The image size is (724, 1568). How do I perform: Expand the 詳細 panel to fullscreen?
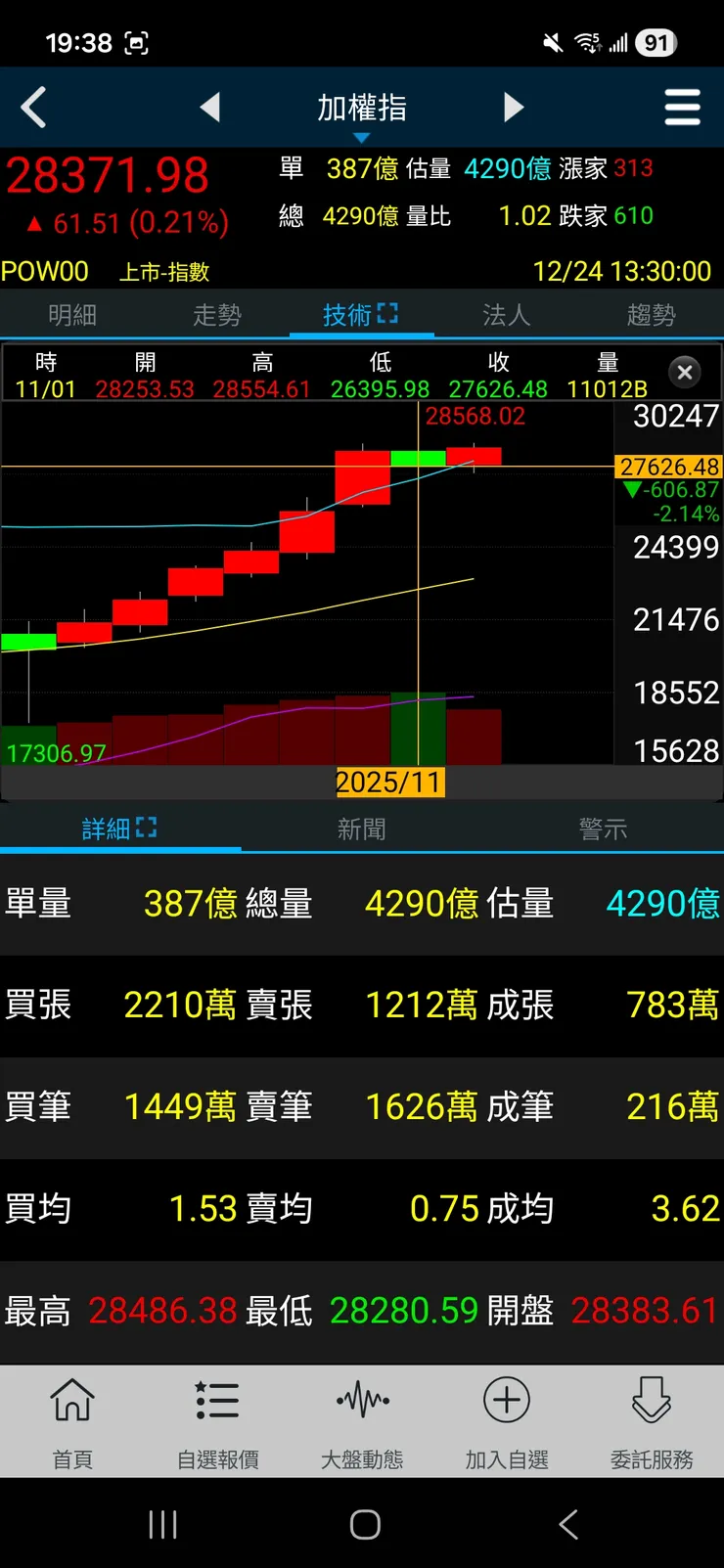tap(149, 828)
